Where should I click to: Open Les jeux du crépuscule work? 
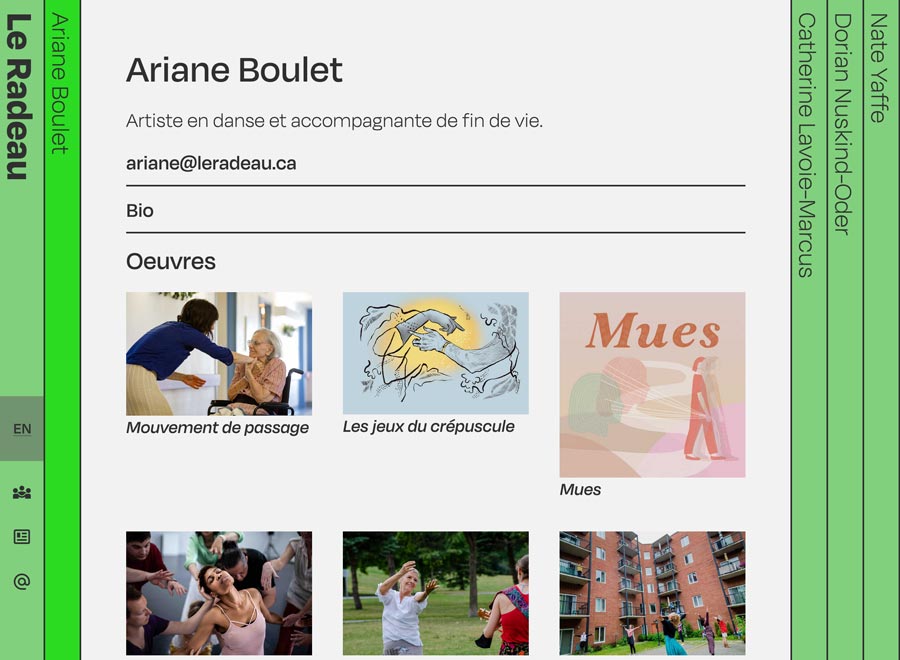[x=435, y=353]
